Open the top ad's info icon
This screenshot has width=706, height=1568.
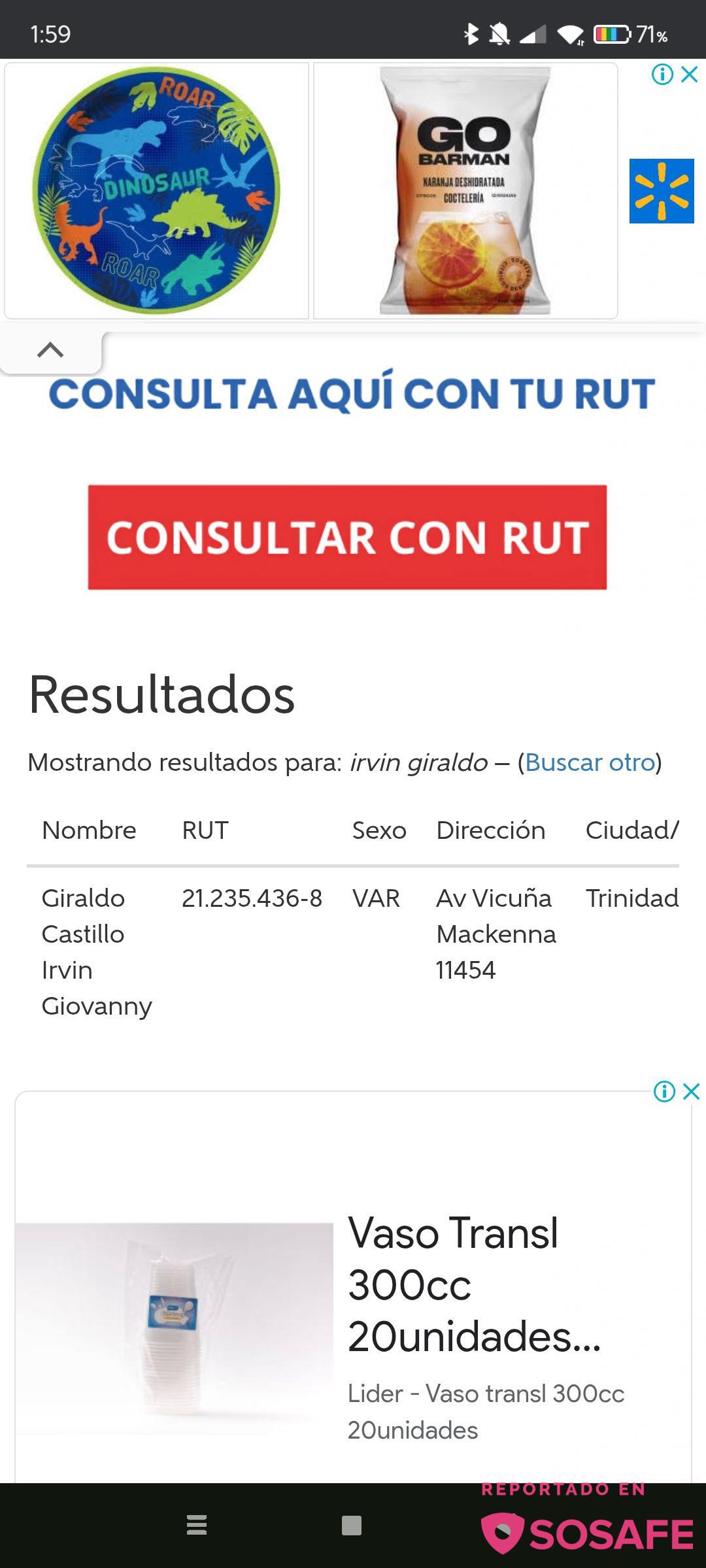pos(662,74)
